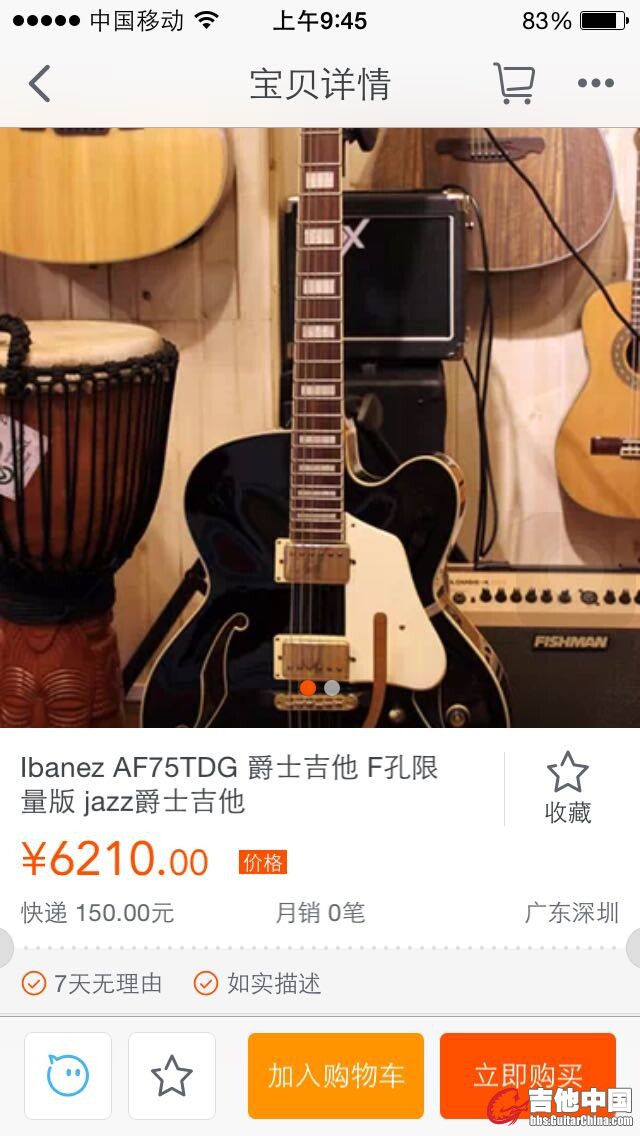Tap the 收藏 star to favorite item
640x1136 pixels.
(x=568, y=787)
